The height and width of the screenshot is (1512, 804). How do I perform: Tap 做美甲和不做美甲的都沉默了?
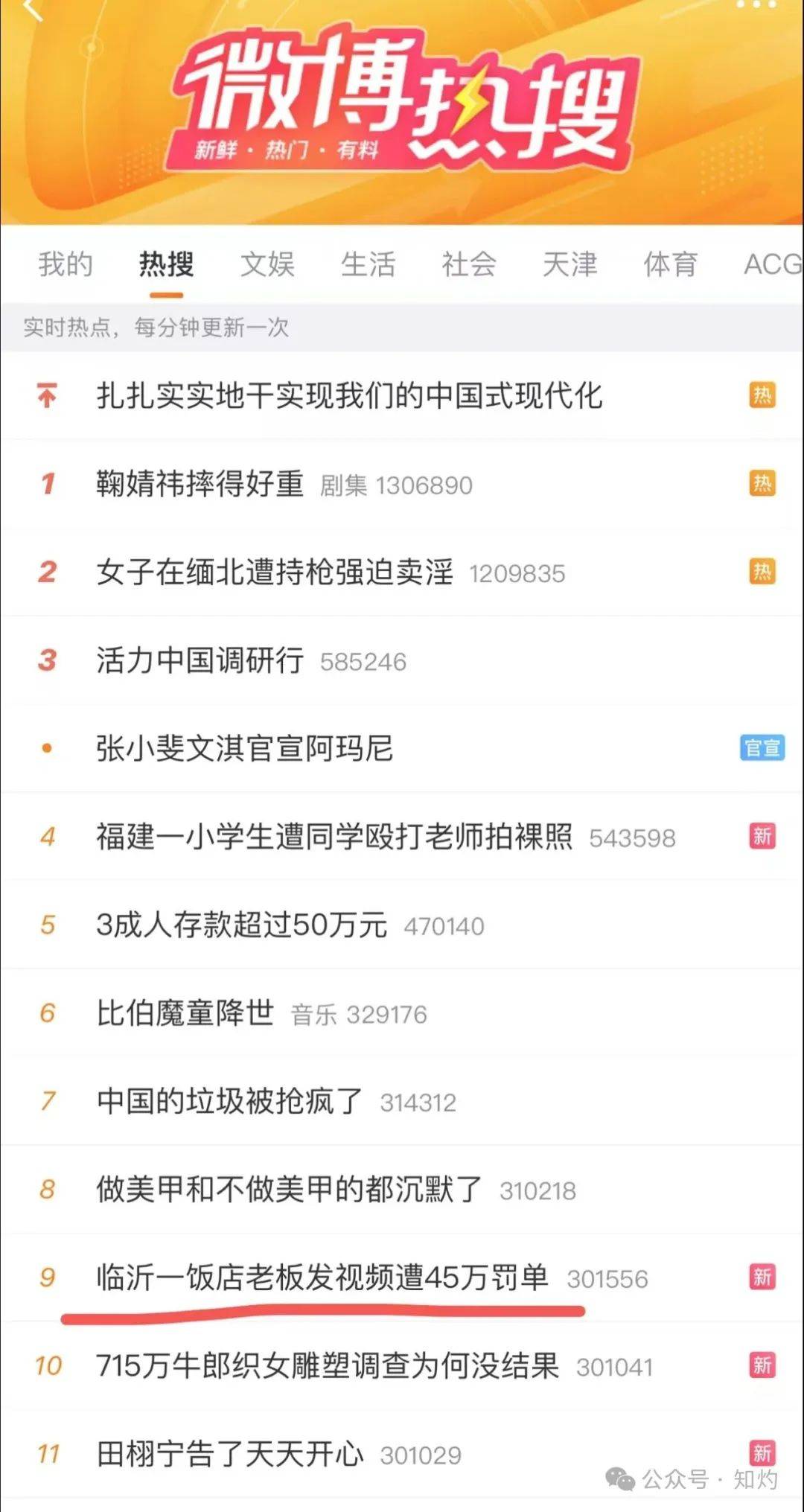pyautogui.click(x=290, y=1189)
